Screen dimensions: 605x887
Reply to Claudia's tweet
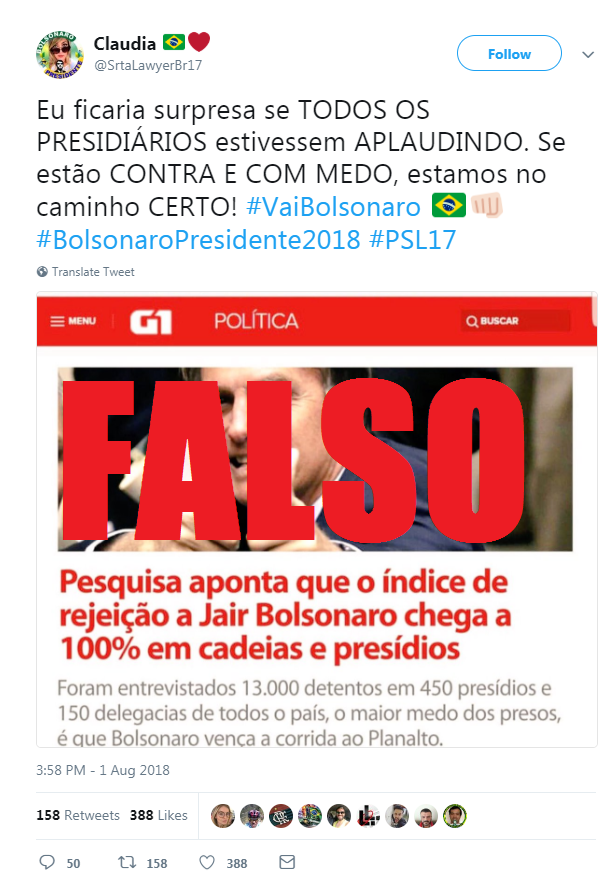tap(47, 862)
